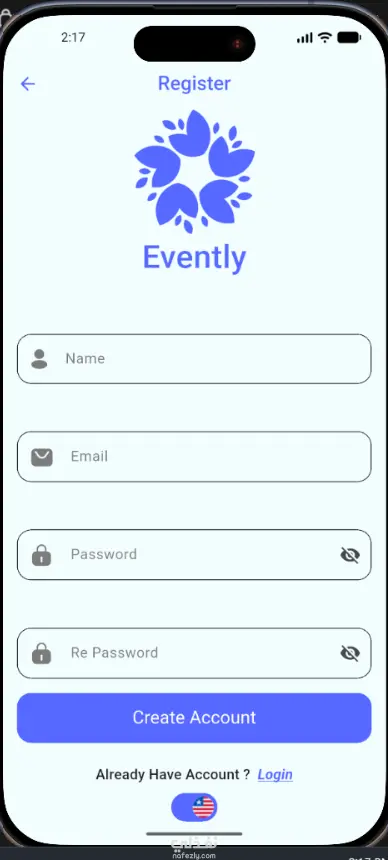Viewport: 388px width, 860px height.
Task: Tap the Name input field
Action: pos(194,359)
